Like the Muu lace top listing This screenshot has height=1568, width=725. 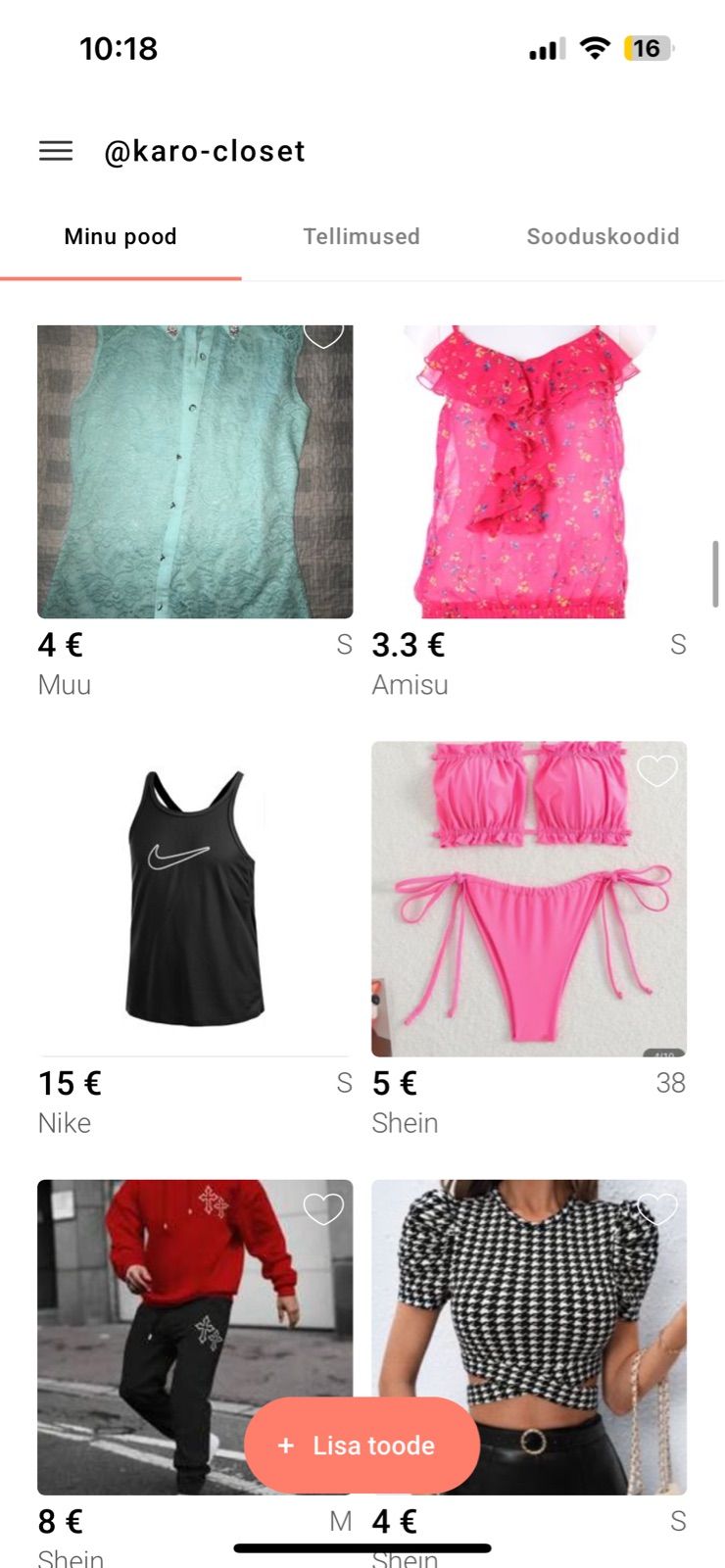pos(323,334)
